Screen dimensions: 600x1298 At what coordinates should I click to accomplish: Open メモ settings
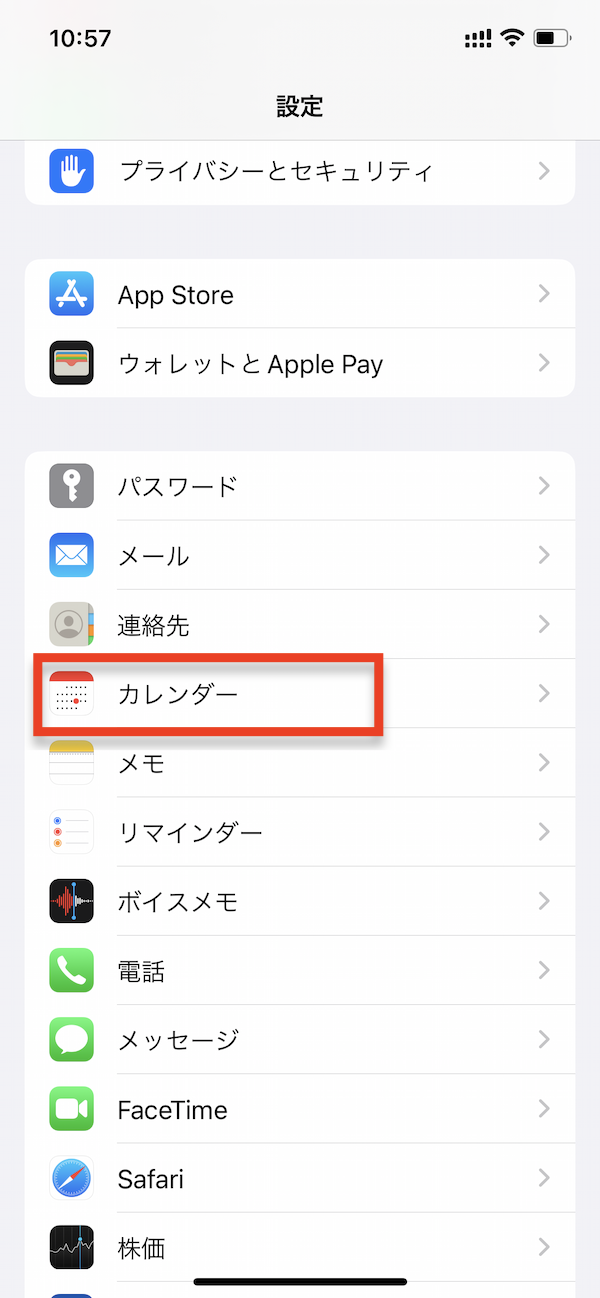pos(300,763)
